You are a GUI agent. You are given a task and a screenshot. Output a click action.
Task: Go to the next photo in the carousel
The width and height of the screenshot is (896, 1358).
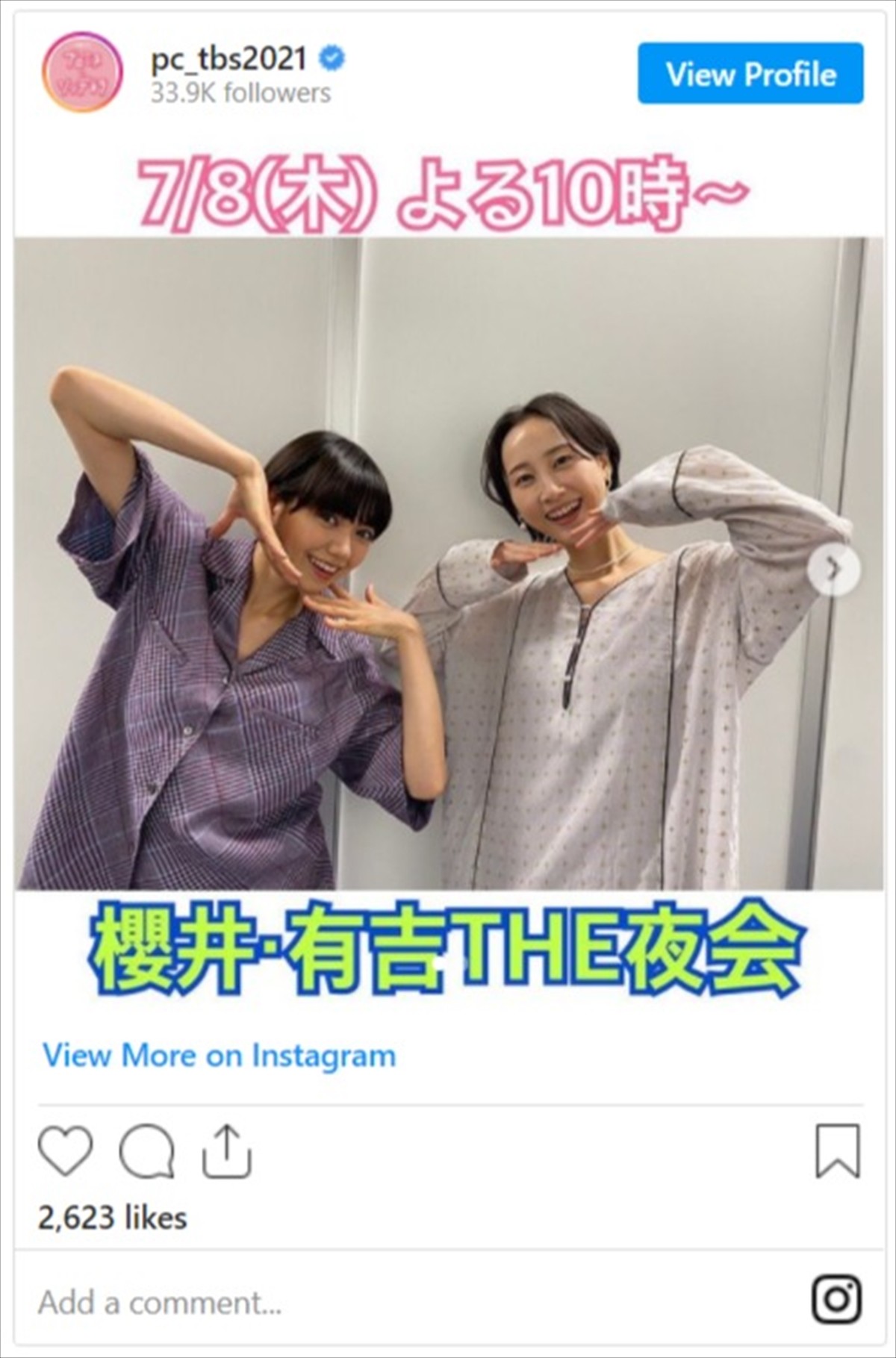click(x=833, y=571)
